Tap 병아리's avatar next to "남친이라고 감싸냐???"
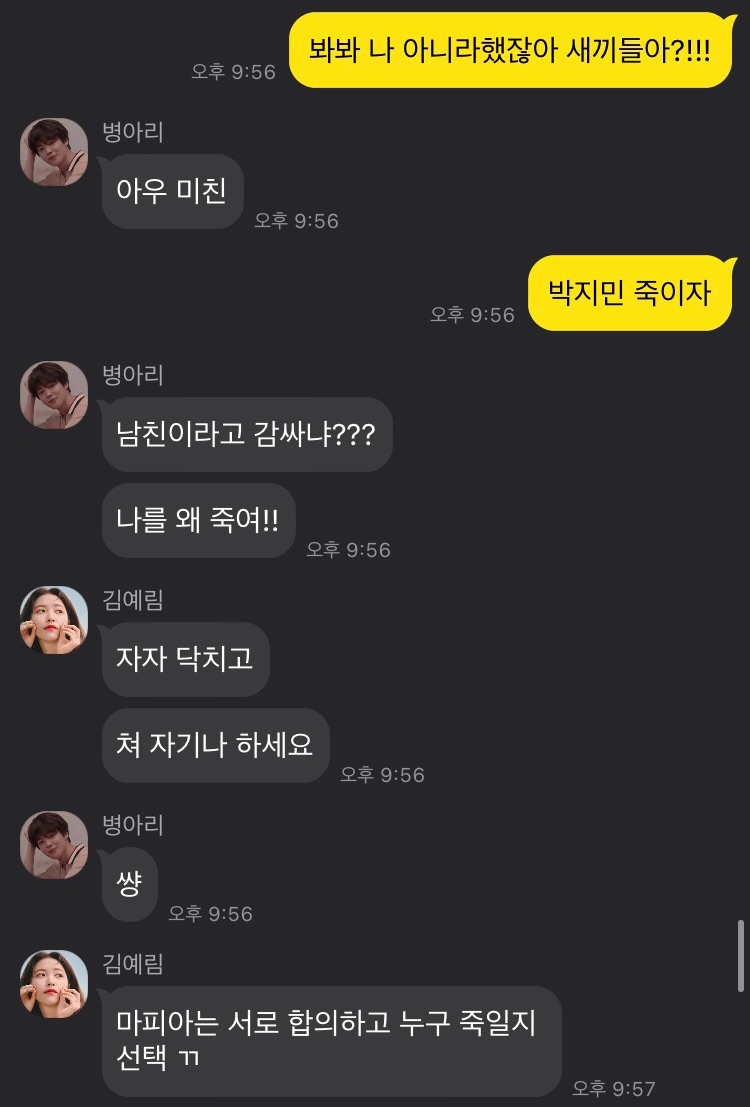The height and width of the screenshot is (1107, 750). (x=54, y=395)
